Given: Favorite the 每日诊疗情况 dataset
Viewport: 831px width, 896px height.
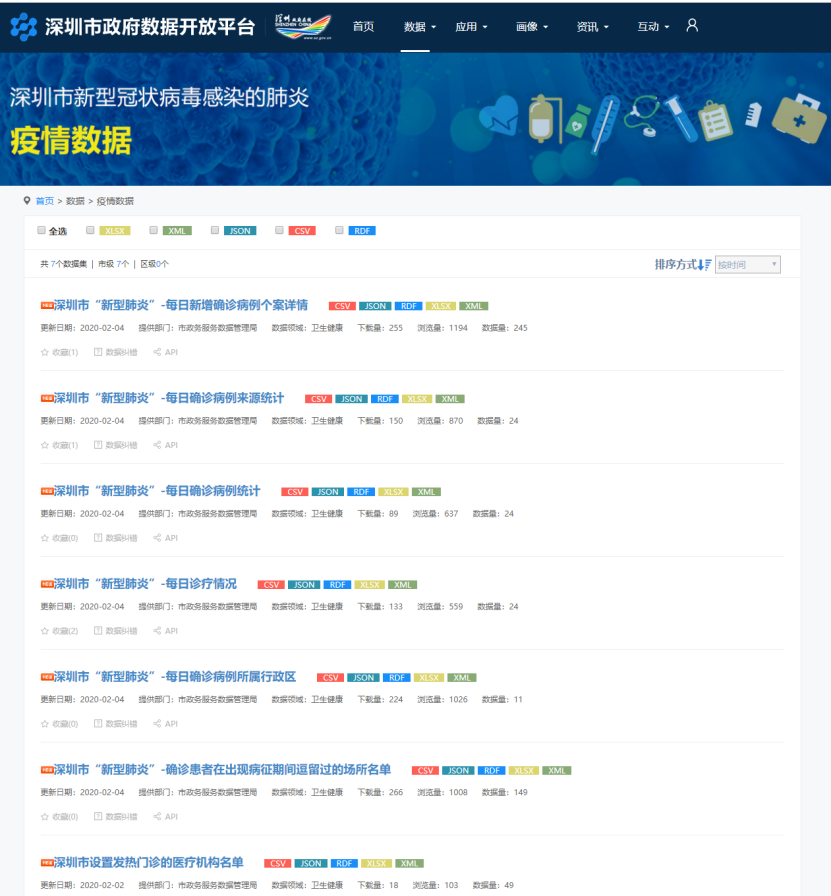Looking at the screenshot, I should point(59,631).
